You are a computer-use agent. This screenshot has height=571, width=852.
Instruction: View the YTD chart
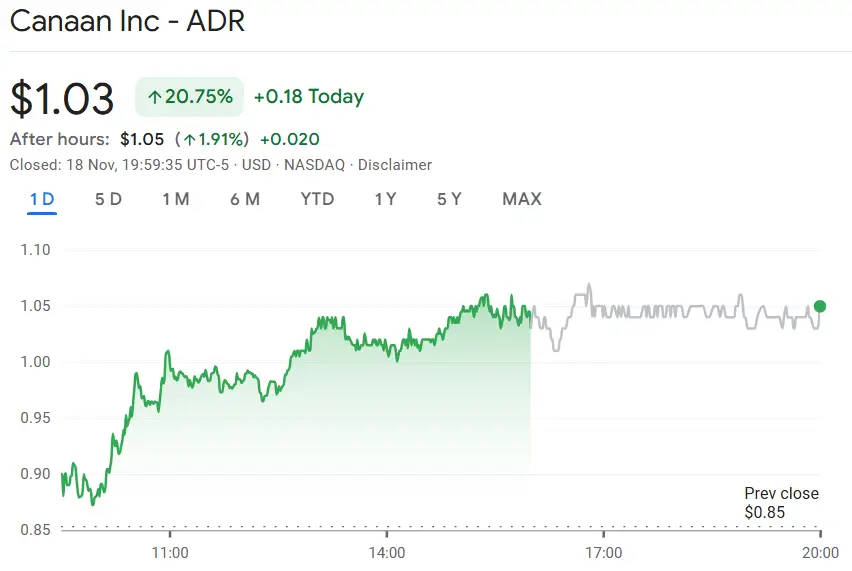point(317,199)
